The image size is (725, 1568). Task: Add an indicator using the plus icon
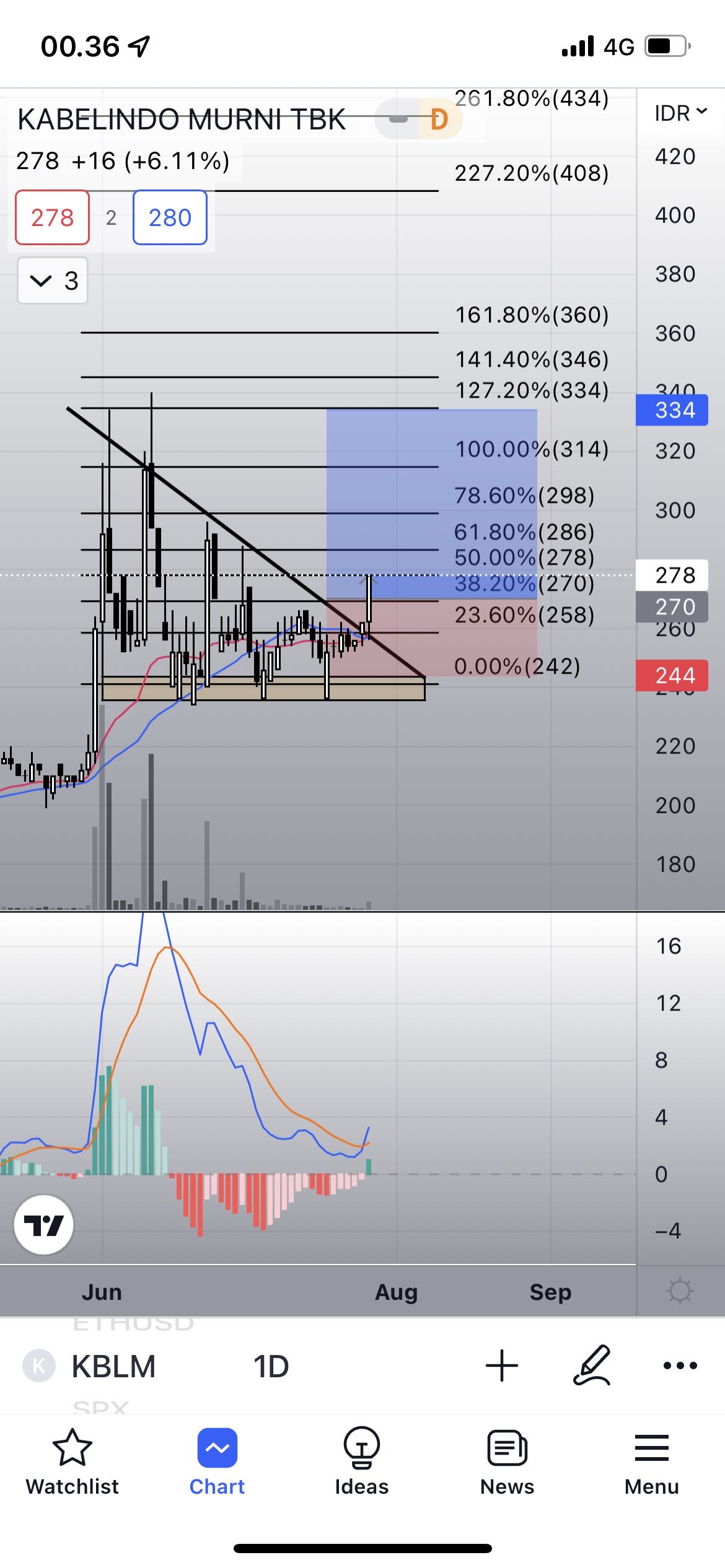tap(501, 1366)
